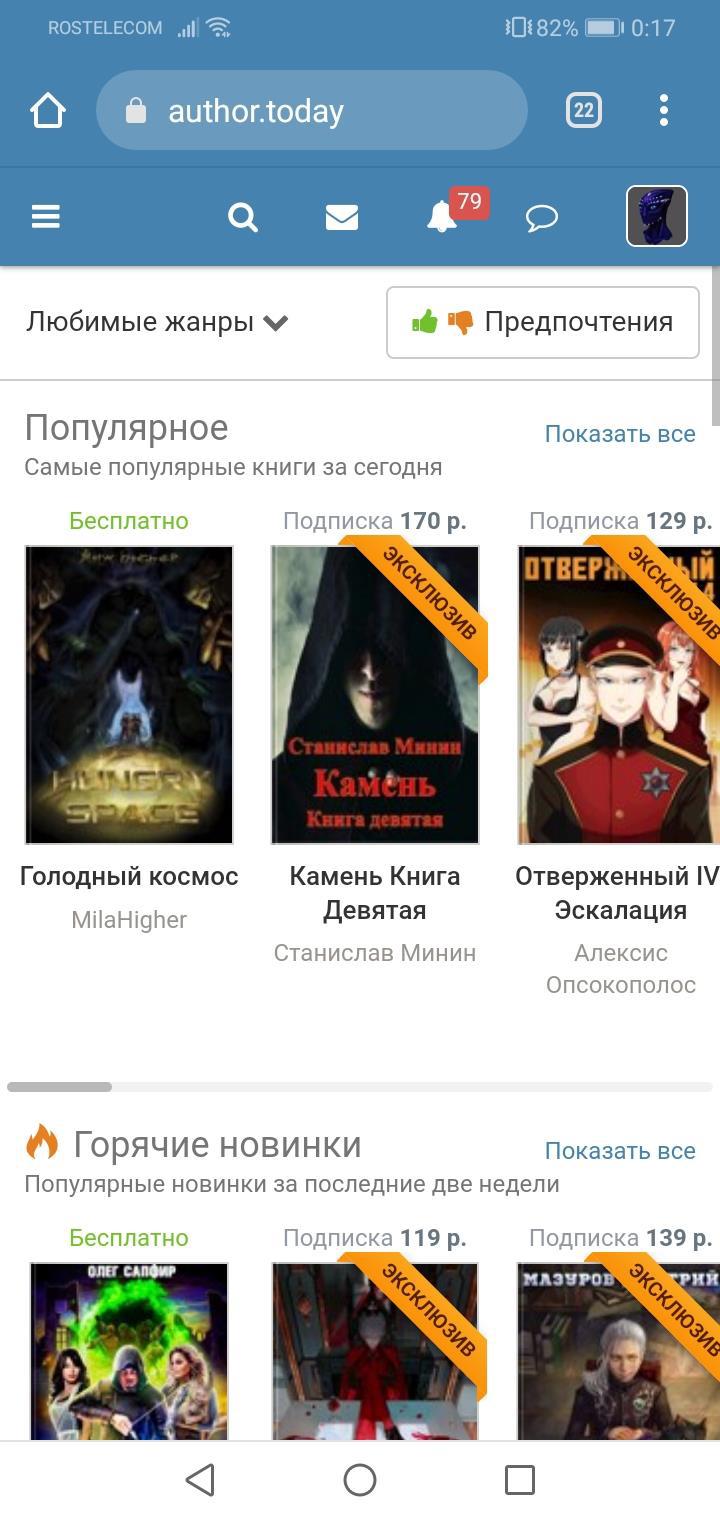The image size is (720, 1520).
Task: Tap the author.today address bar
Action: (310, 111)
